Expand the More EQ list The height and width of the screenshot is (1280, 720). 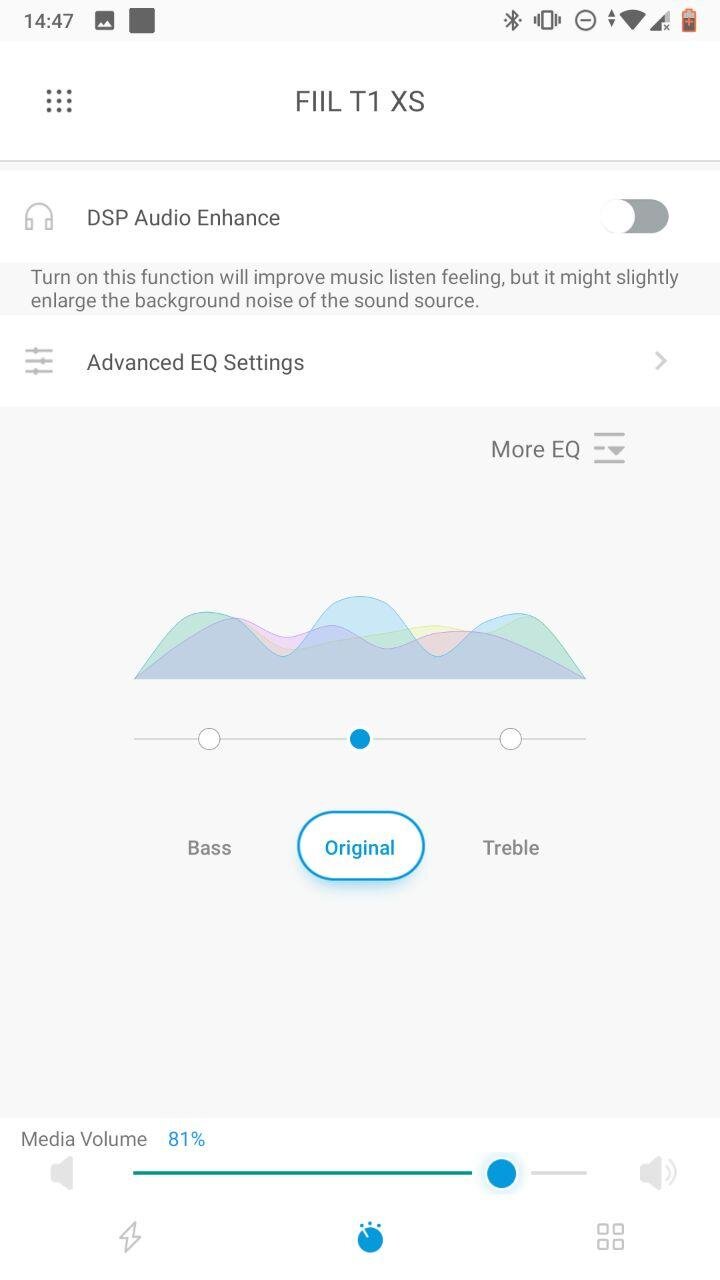tap(558, 449)
